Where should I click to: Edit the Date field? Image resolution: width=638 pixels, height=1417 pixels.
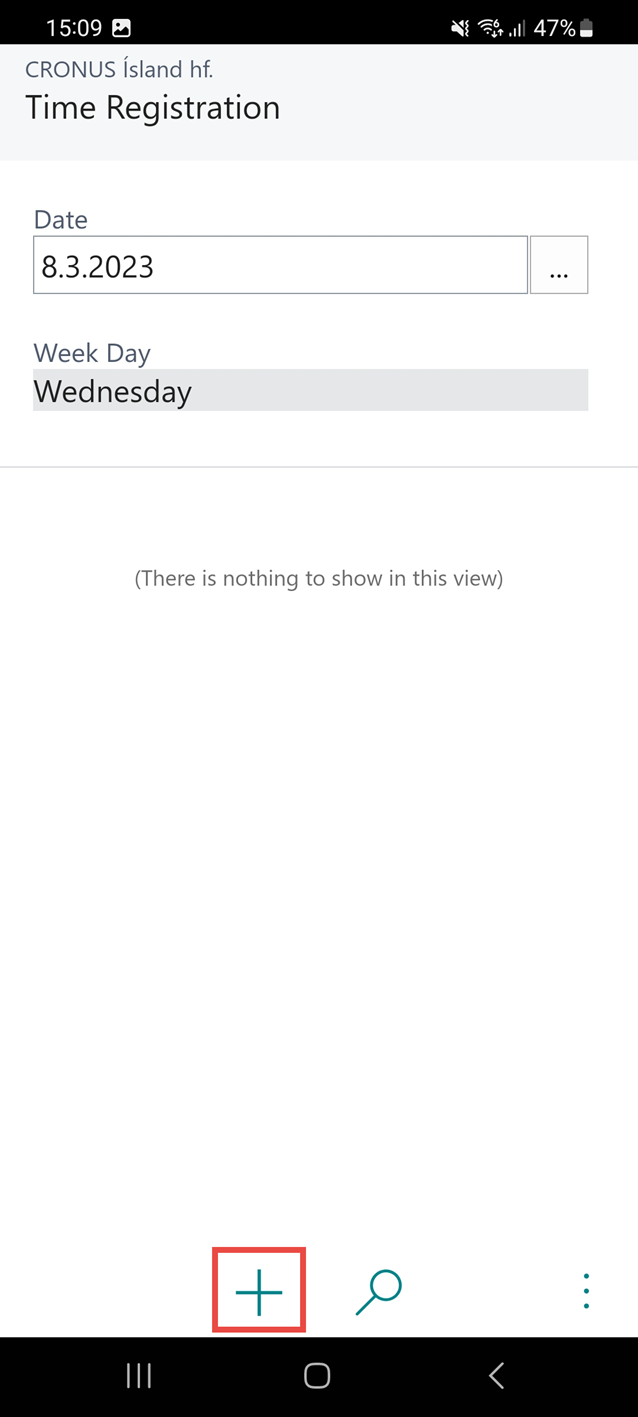(x=280, y=266)
